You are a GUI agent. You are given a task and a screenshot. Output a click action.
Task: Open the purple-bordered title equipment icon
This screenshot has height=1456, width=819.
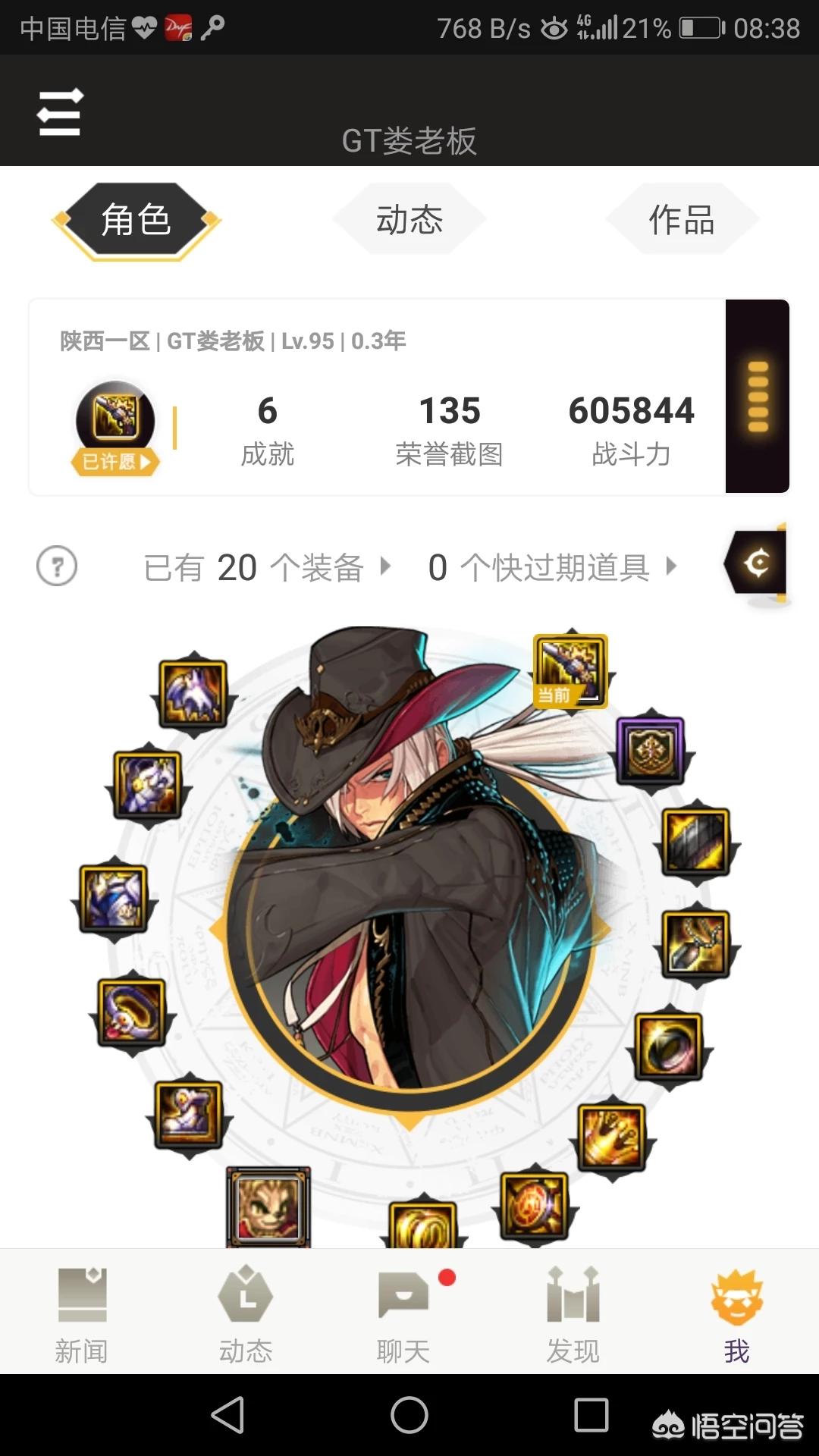coord(651,750)
